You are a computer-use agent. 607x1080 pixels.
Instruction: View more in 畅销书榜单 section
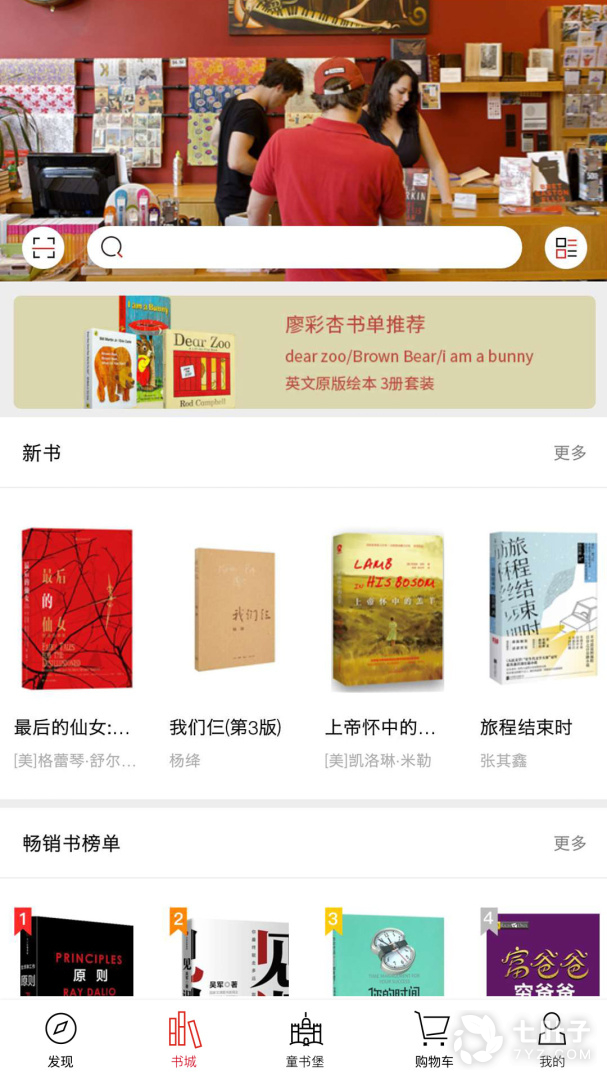point(570,843)
